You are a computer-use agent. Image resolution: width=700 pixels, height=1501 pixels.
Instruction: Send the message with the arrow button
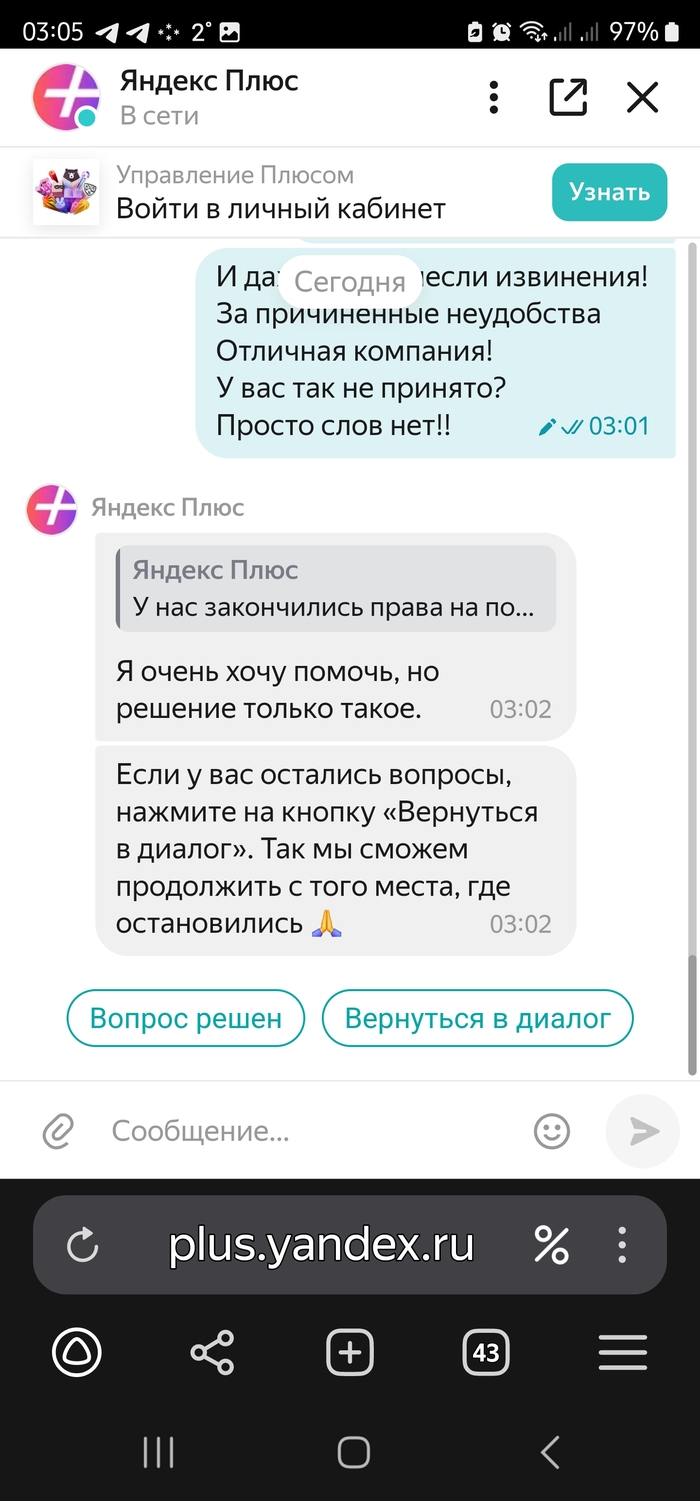(643, 1131)
